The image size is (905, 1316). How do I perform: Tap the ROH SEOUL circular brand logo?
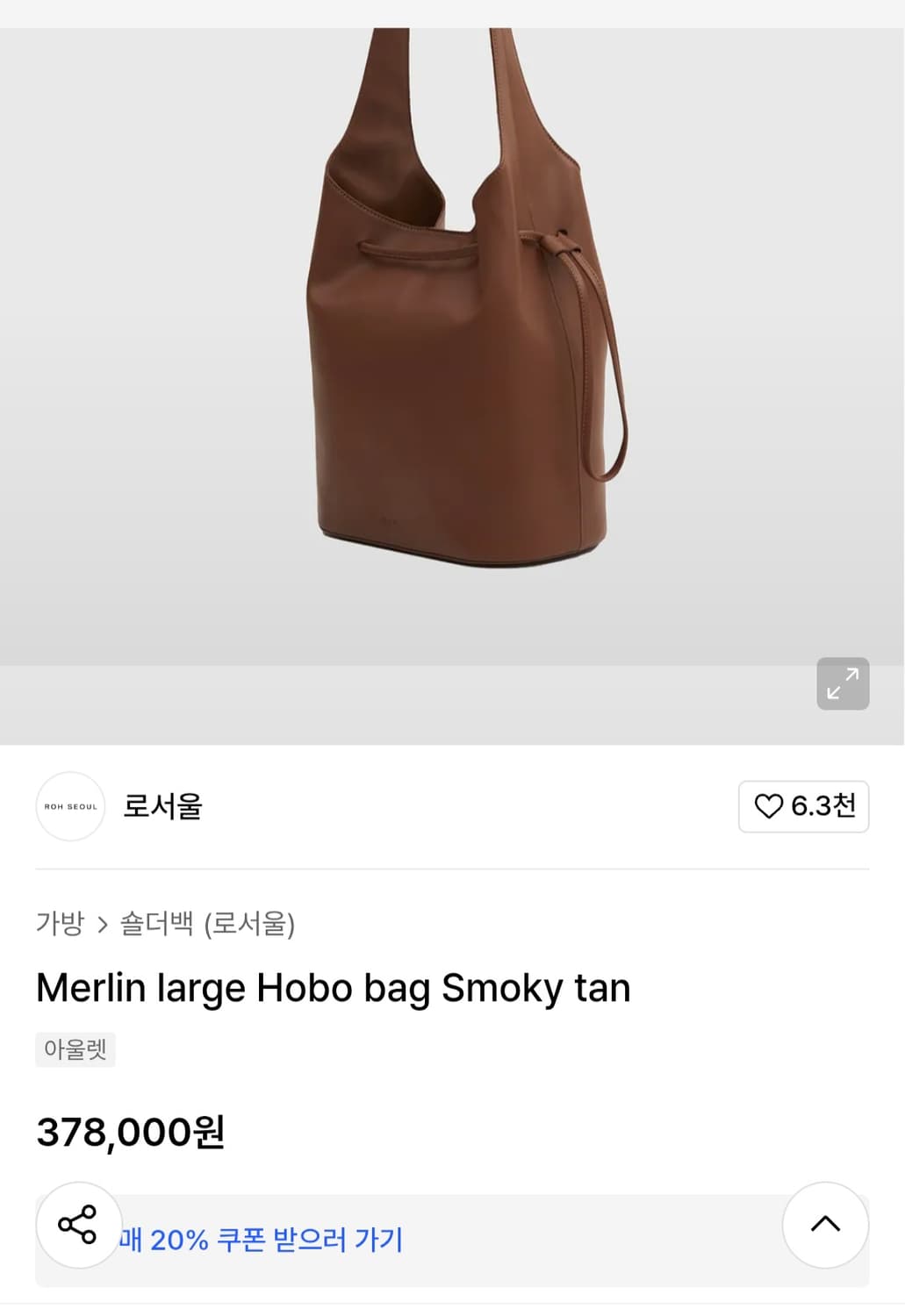(69, 806)
